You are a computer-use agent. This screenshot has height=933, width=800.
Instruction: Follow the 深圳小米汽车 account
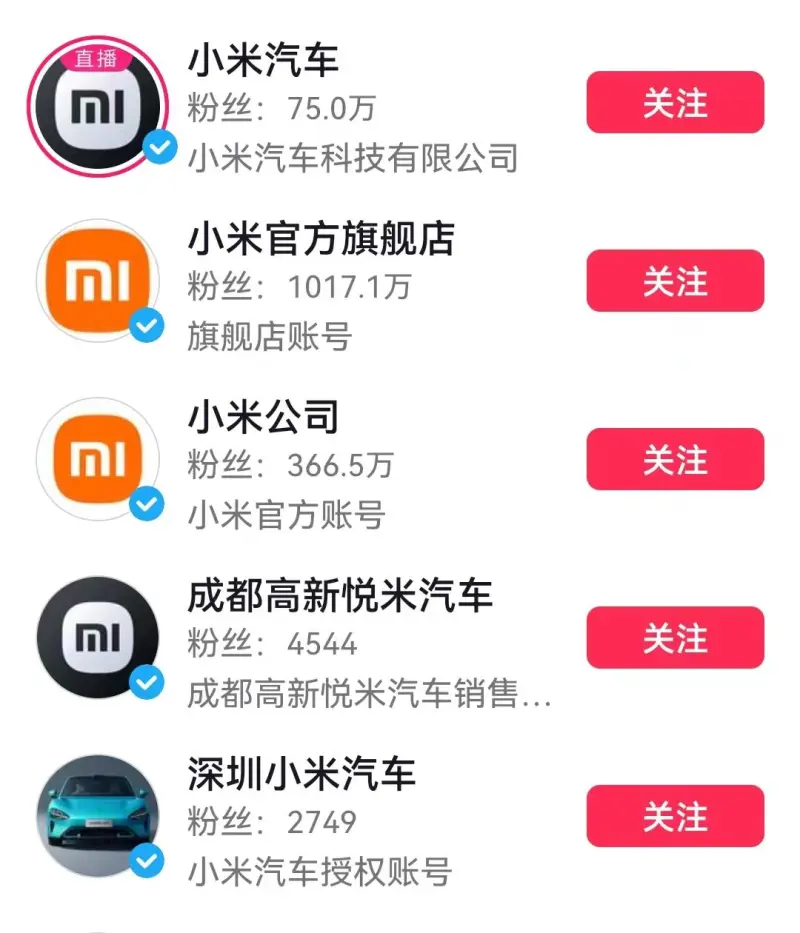click(675, 817)
